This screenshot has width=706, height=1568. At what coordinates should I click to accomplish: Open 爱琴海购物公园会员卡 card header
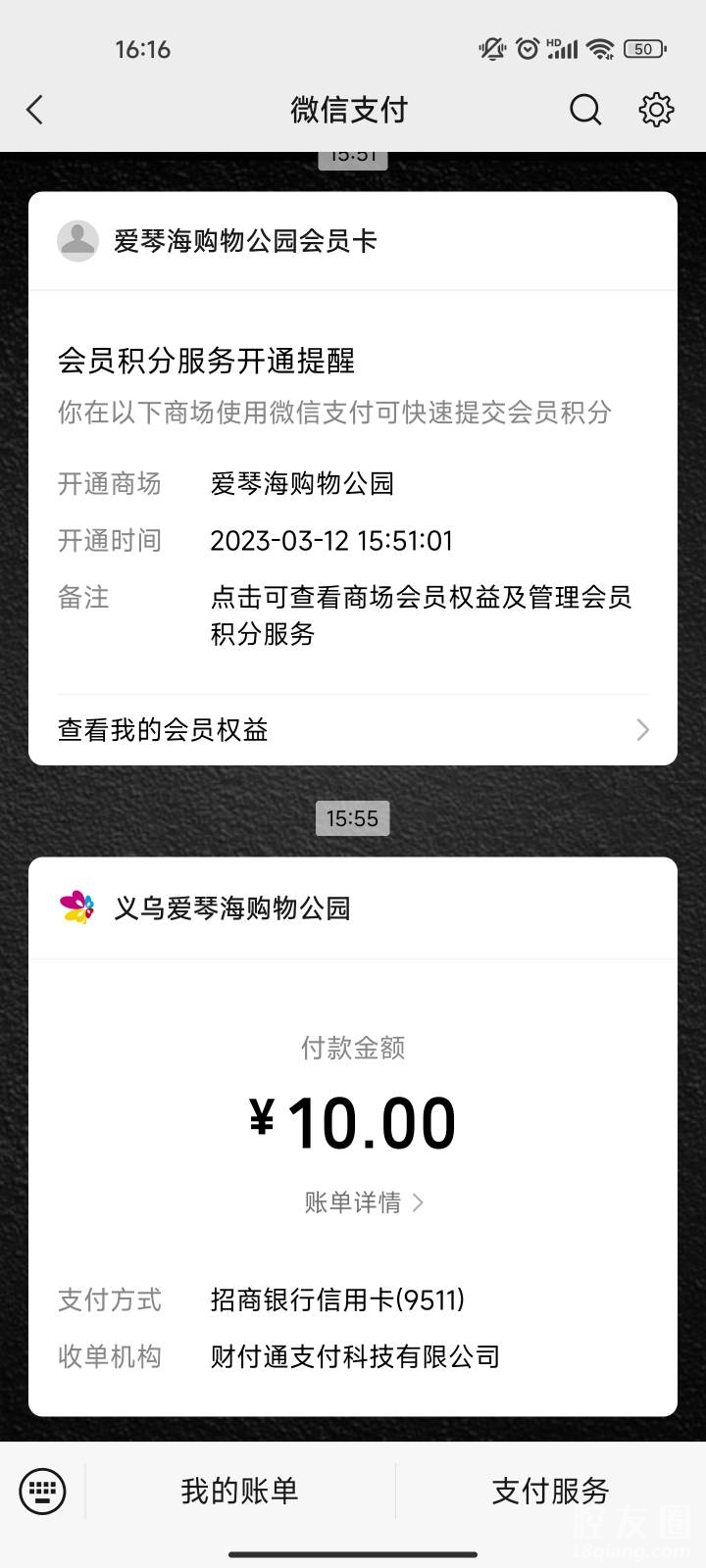245,241
